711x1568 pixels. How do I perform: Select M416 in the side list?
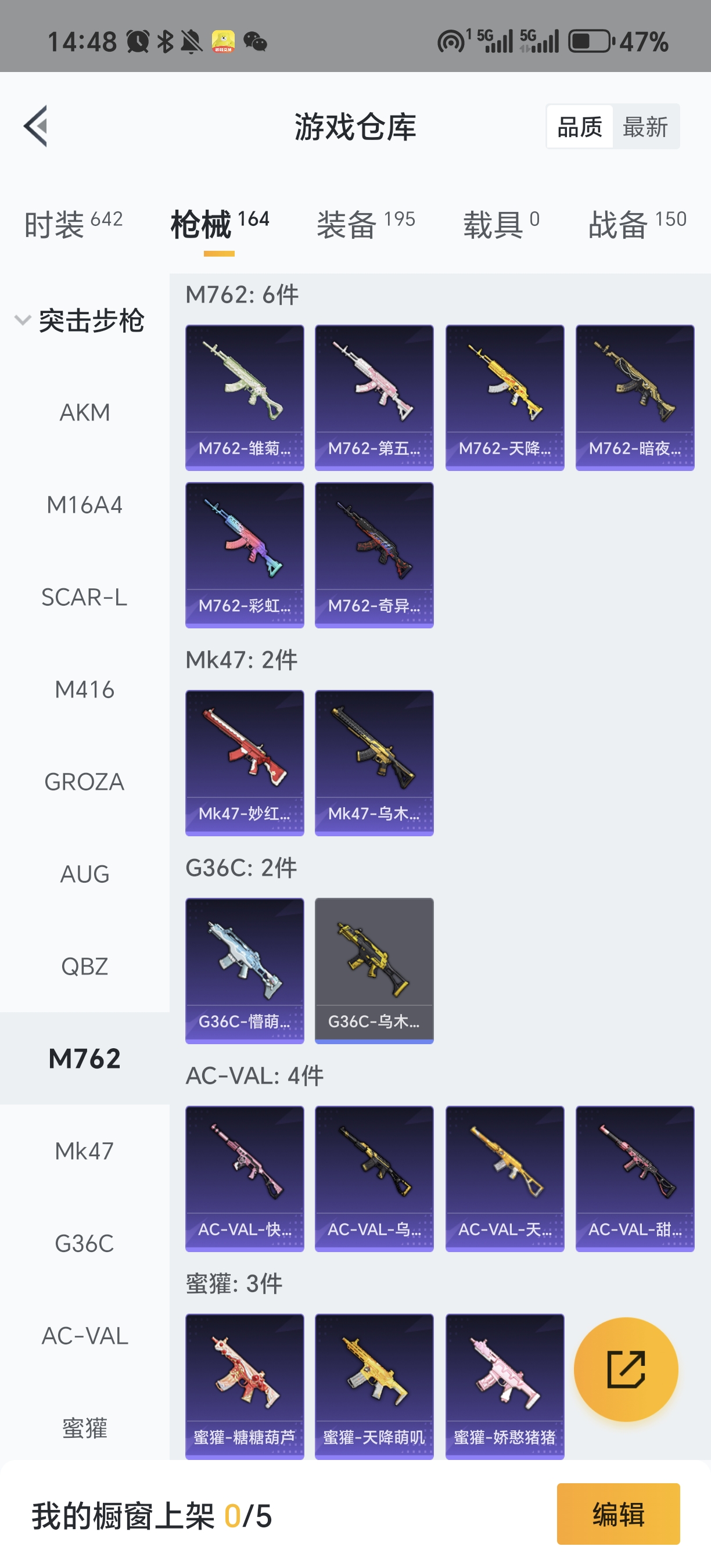point(85,690)
